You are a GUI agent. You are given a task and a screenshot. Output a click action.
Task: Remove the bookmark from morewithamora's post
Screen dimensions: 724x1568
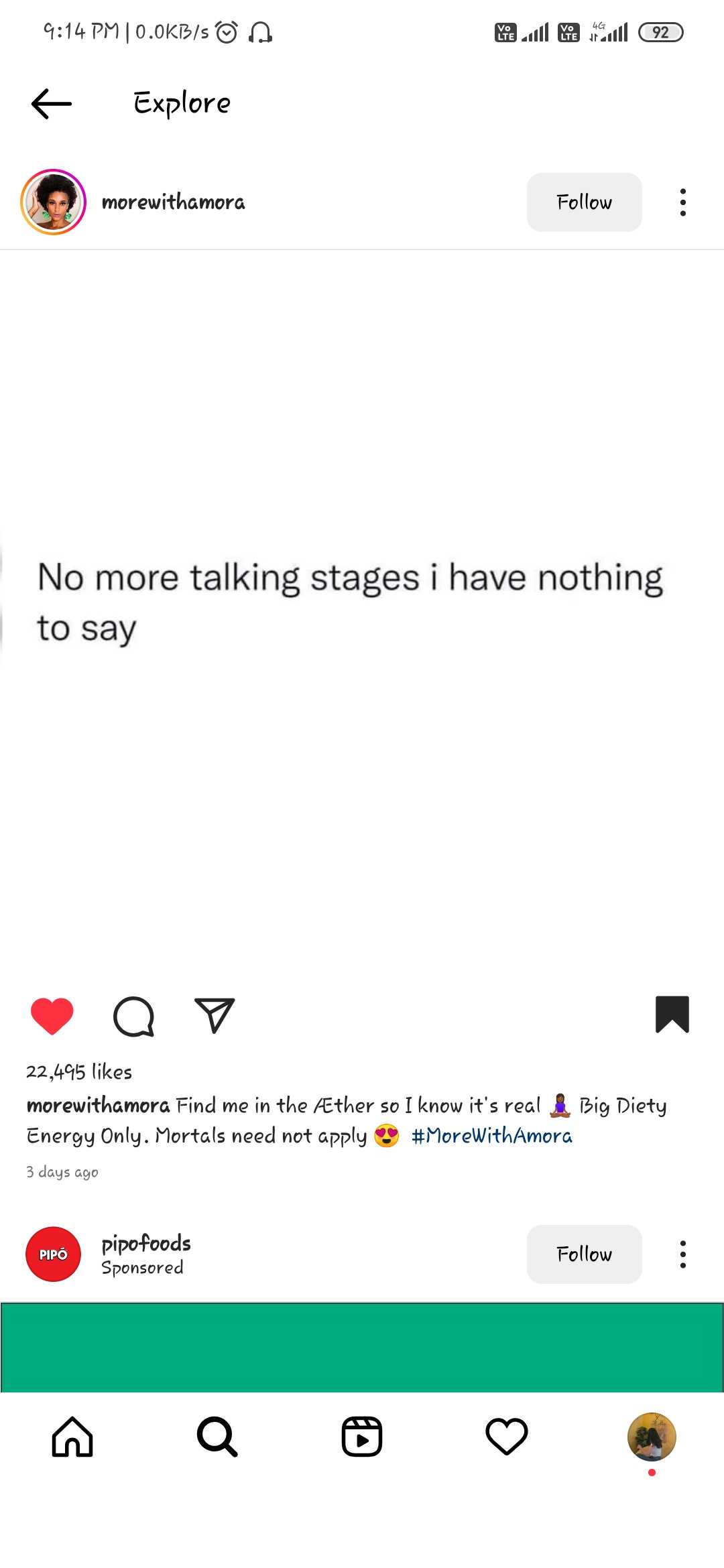672,1015
